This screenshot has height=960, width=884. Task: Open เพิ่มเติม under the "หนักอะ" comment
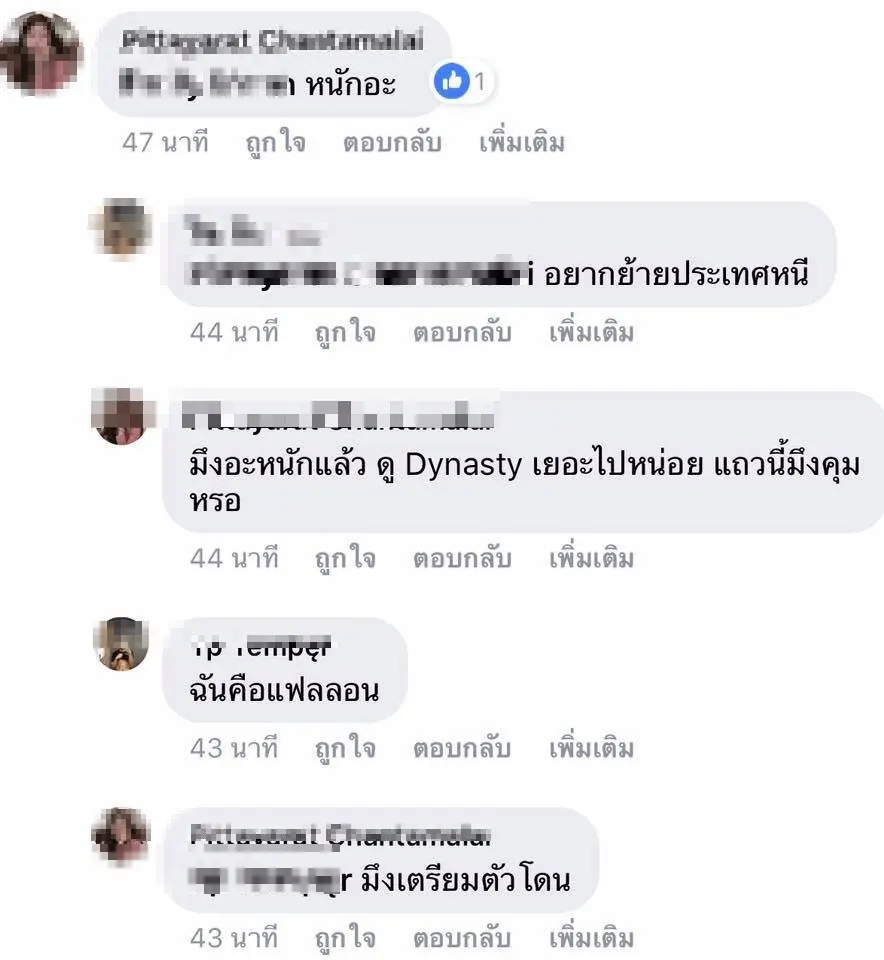click(x=521, y=143)
